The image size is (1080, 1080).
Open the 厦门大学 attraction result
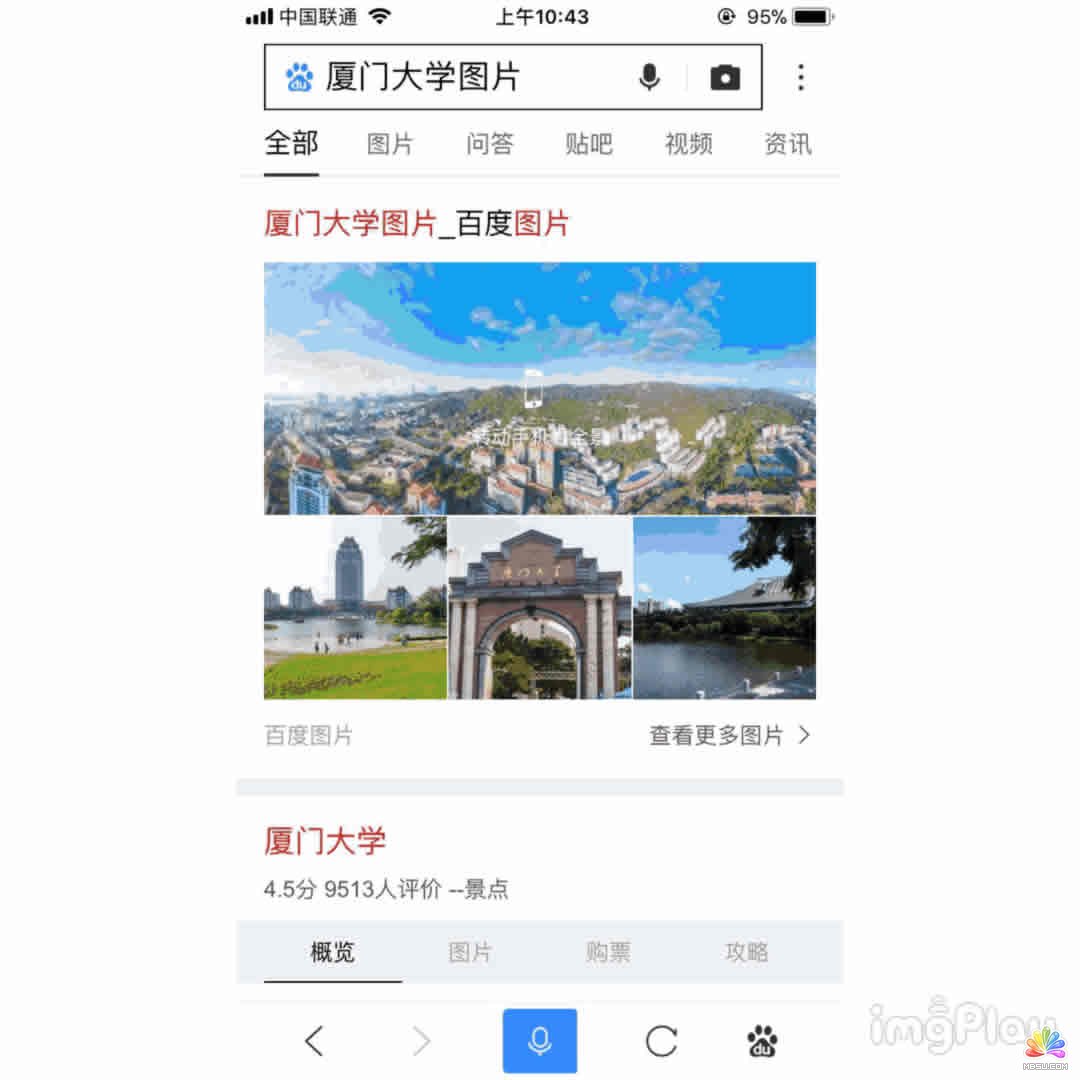tap(325, 840)
